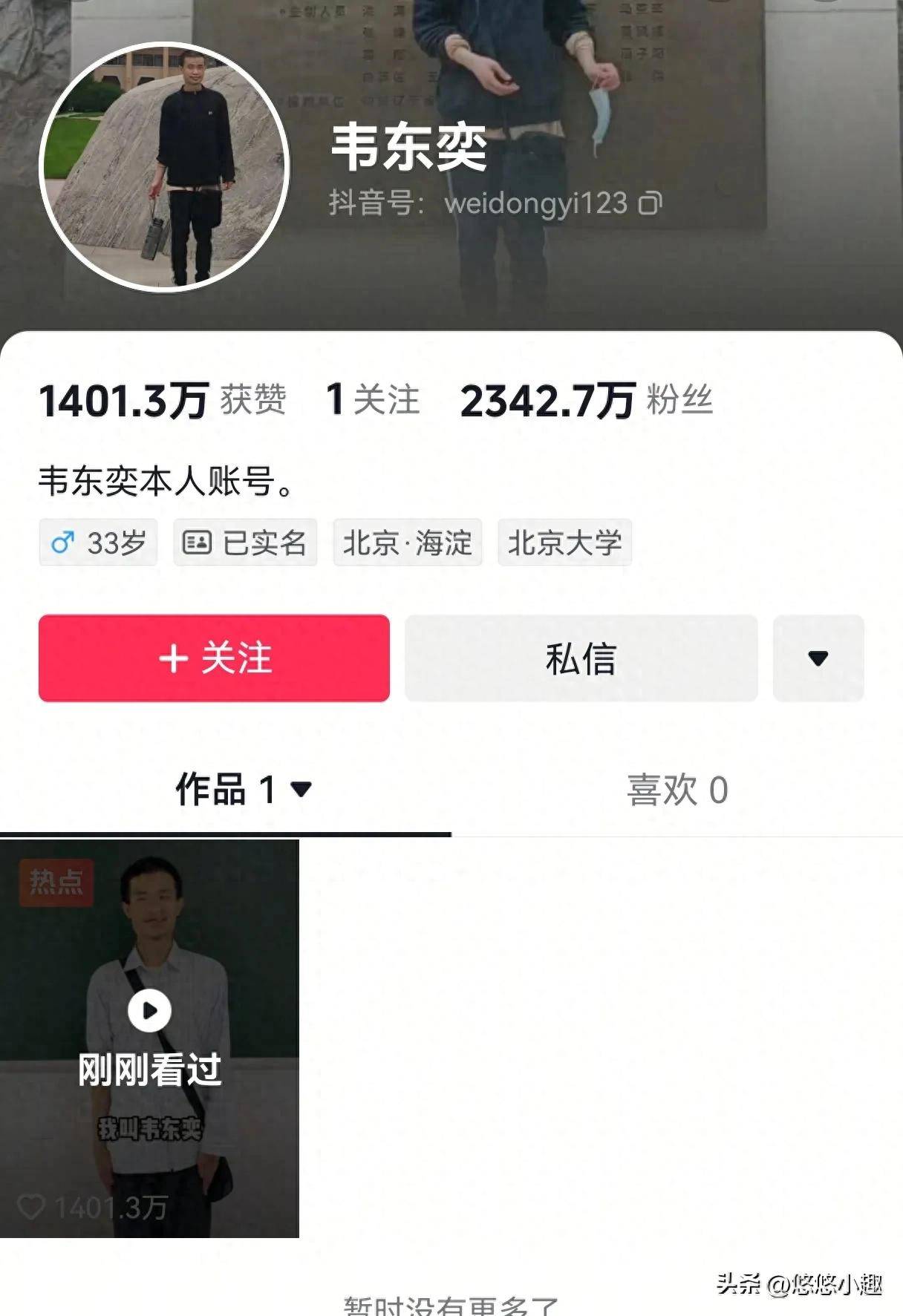Open the 作品 1 works tab
Viewport: 903px width, 1316px height.
point(242,789)
